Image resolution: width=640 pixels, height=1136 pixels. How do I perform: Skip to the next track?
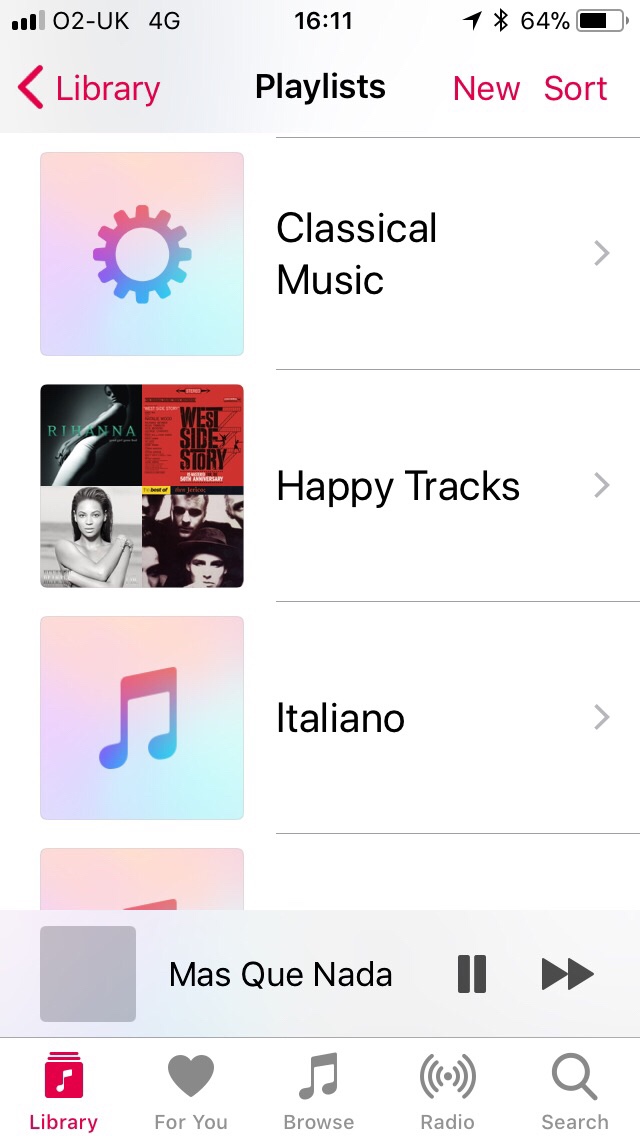click(567, 973)
